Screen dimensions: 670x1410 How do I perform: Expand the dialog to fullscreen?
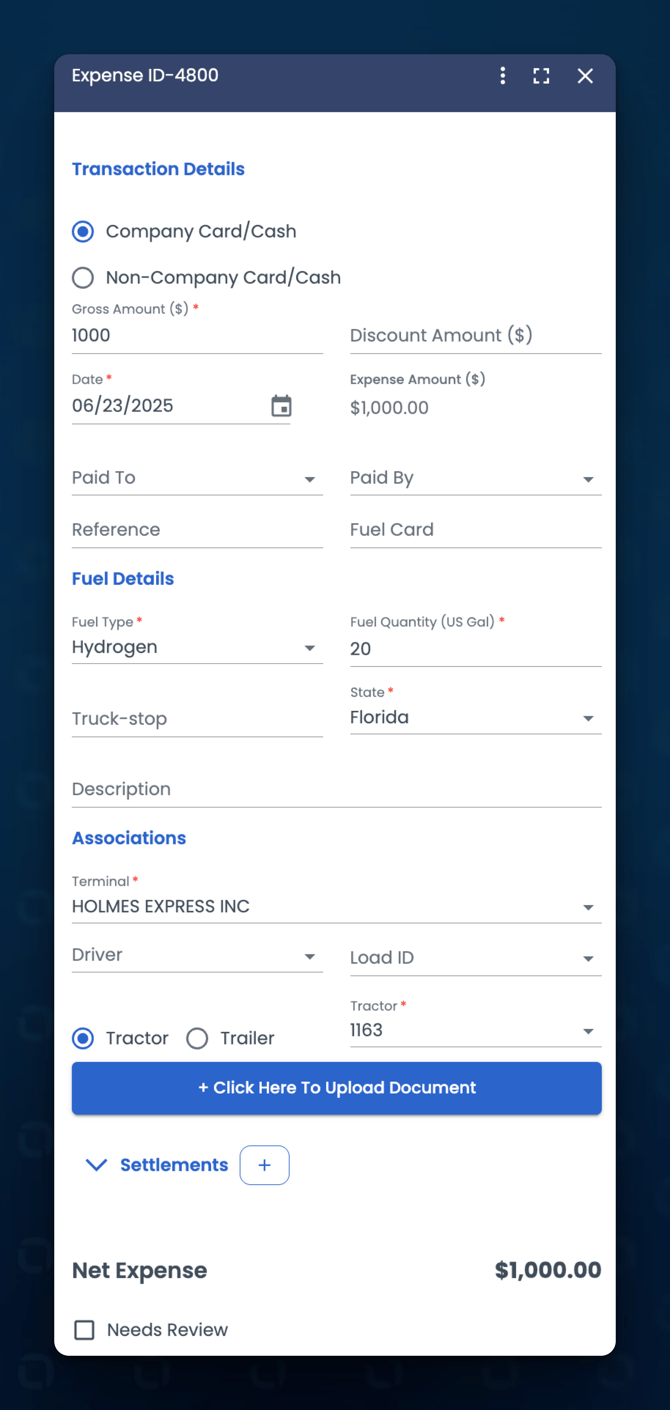point(541,76)
